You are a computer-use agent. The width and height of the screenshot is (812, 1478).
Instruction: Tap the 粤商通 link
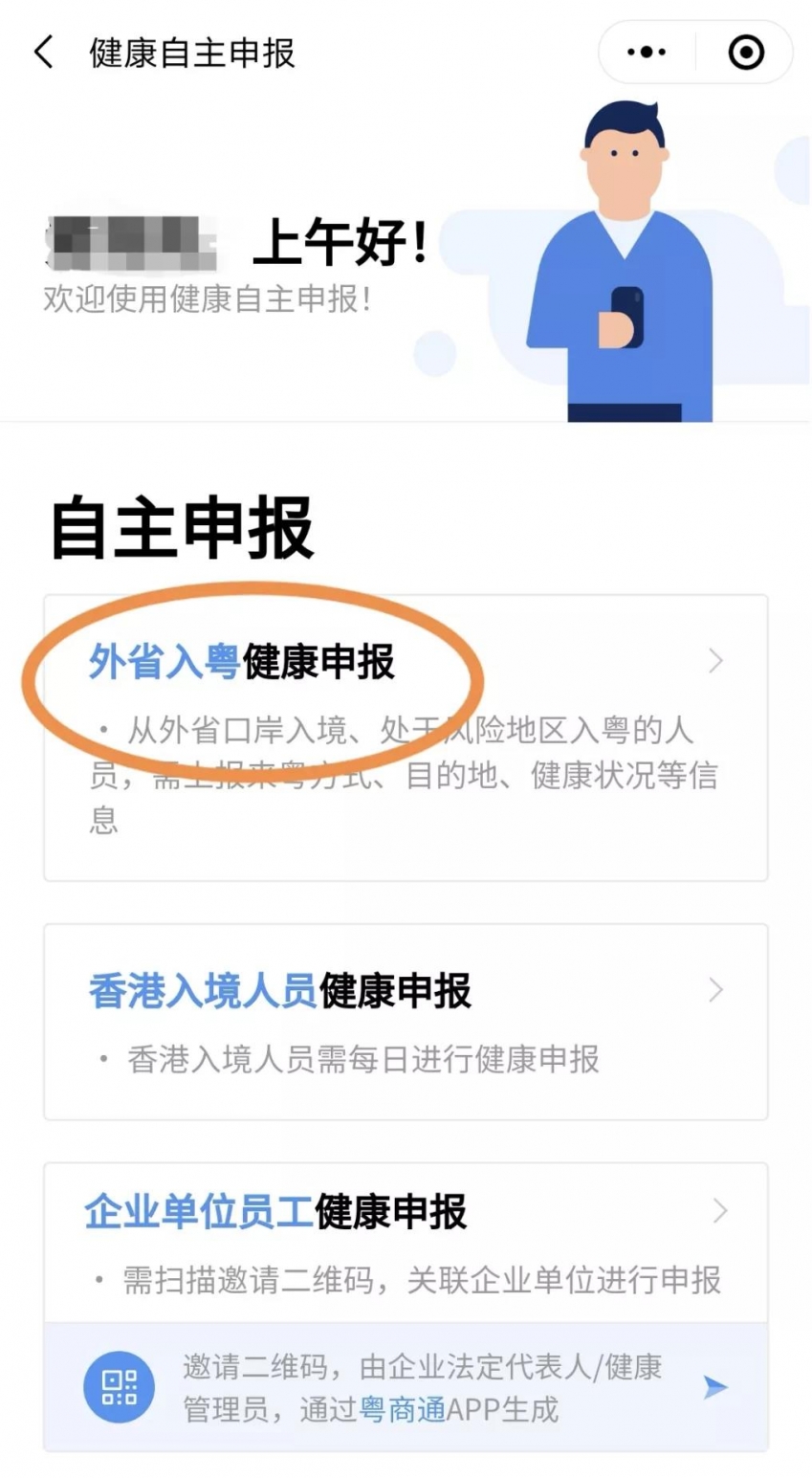402,1409
